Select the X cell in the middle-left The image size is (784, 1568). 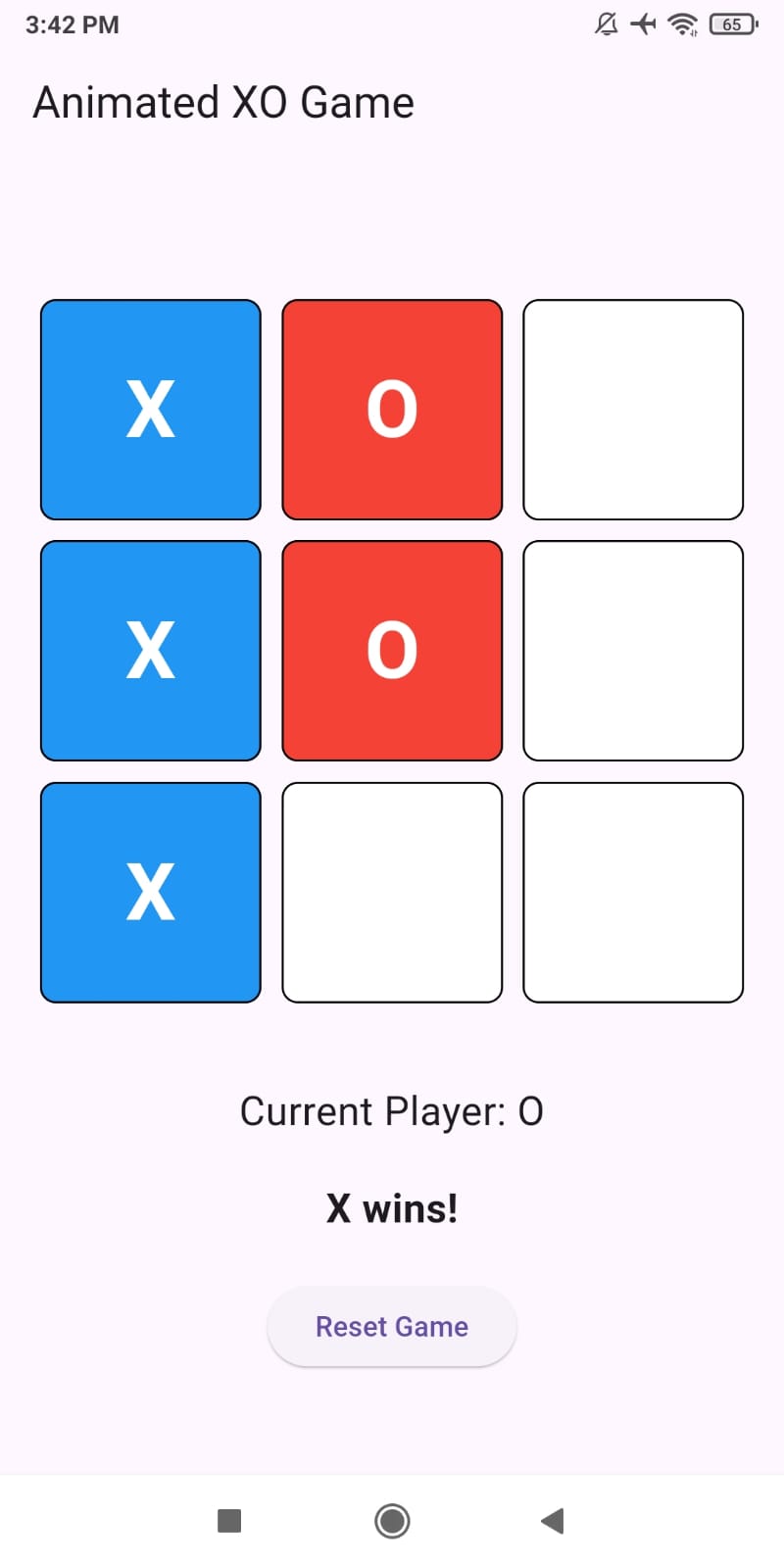pos(151,651)
